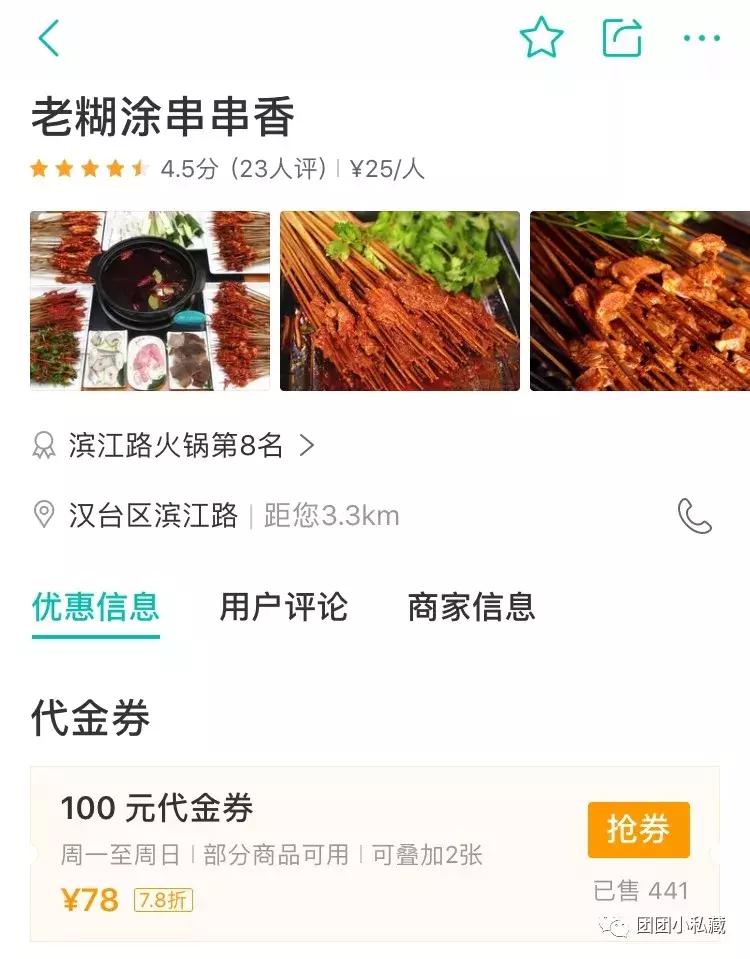Click the location pin next to 汉台区滨江路
750x959 pixels.
point(43,514)
